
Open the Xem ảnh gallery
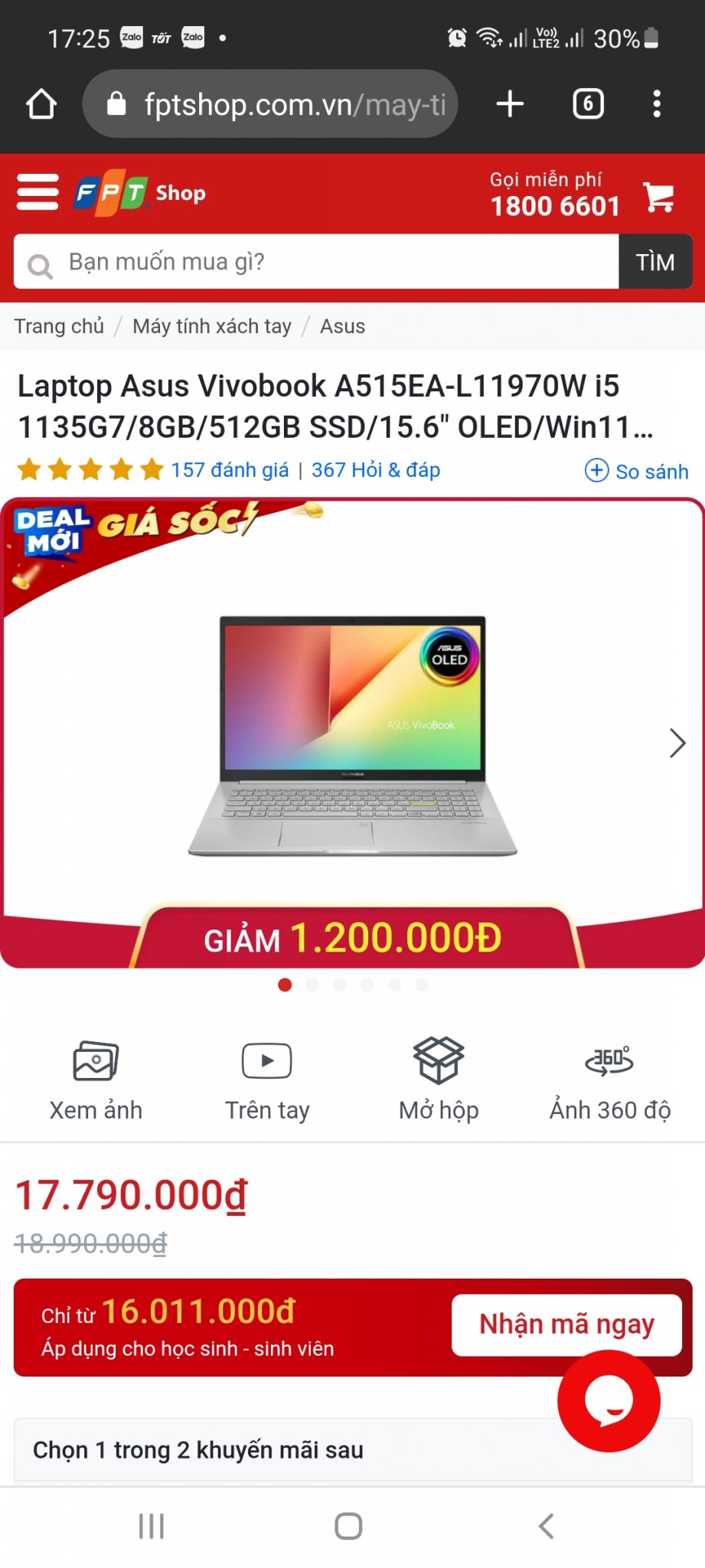(96, 1081)
